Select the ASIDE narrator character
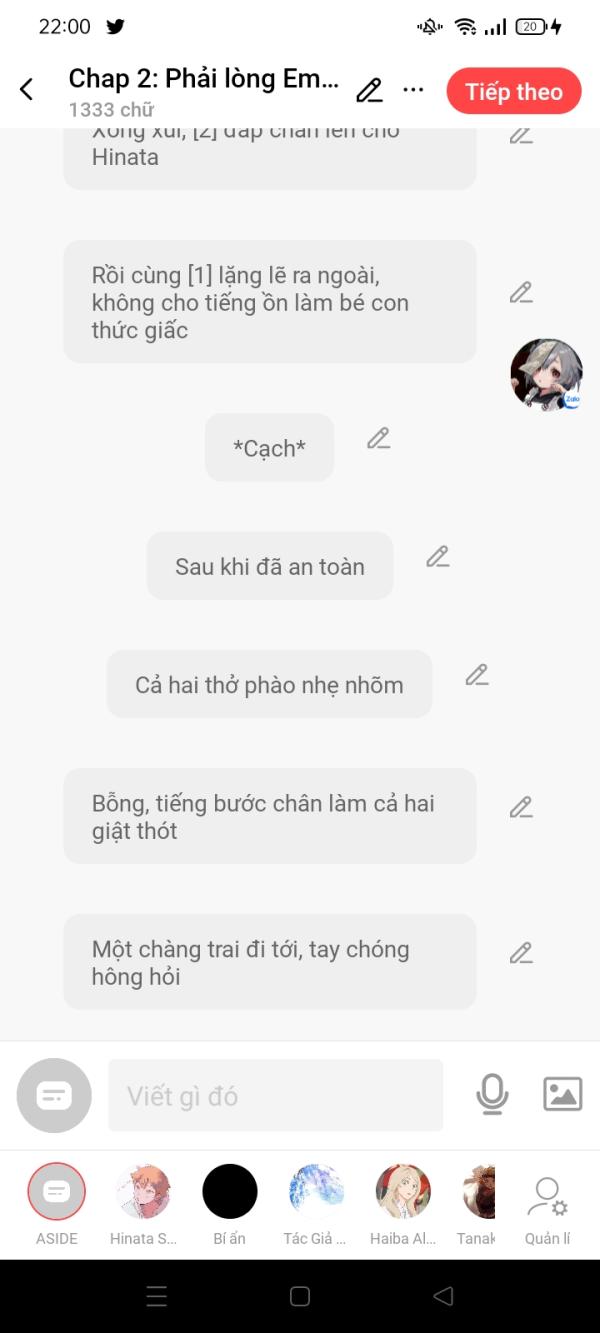Viewport: 600px width, 1333px height. pyautogui.click(x=57, y=1191)
